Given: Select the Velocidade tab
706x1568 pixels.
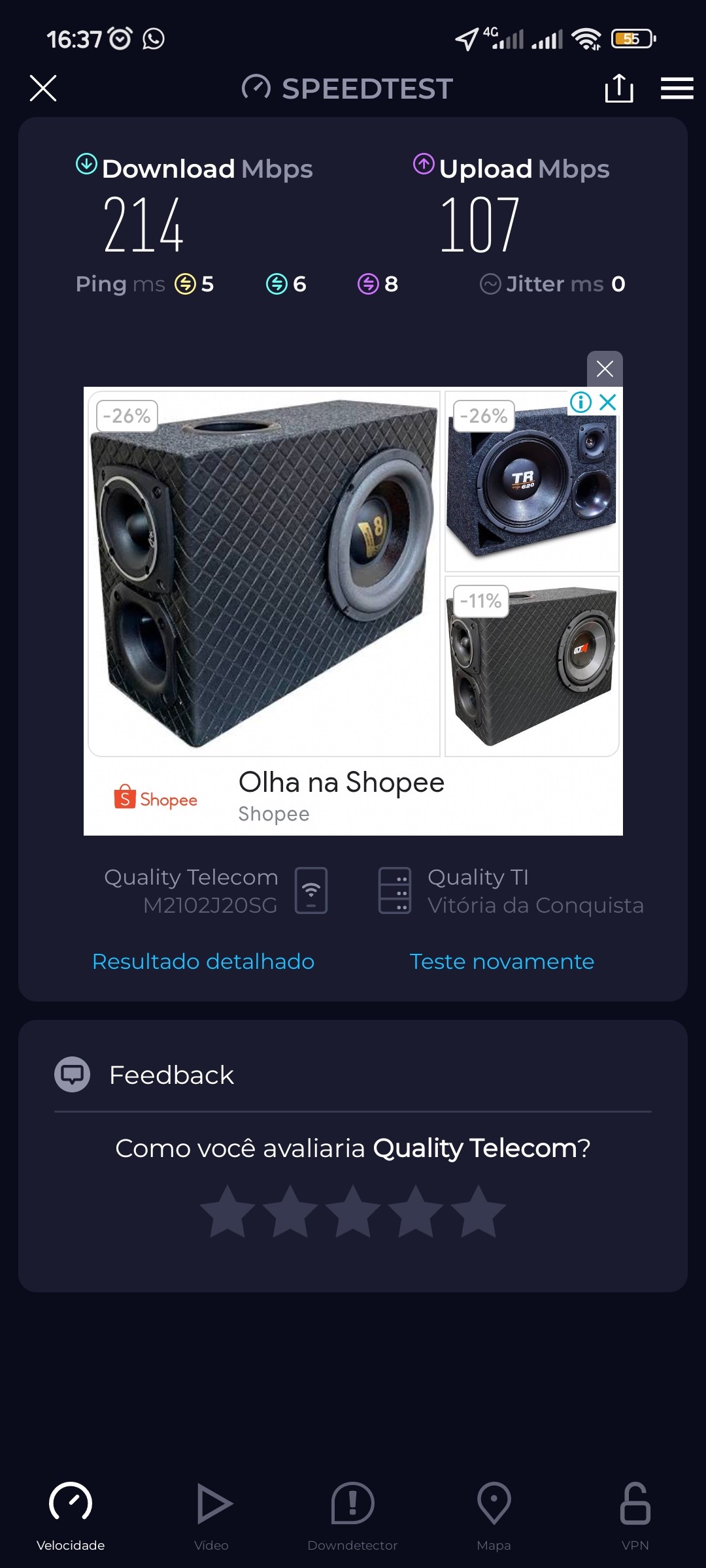Looking at the screenshot, I should [x=71, y=1516].
